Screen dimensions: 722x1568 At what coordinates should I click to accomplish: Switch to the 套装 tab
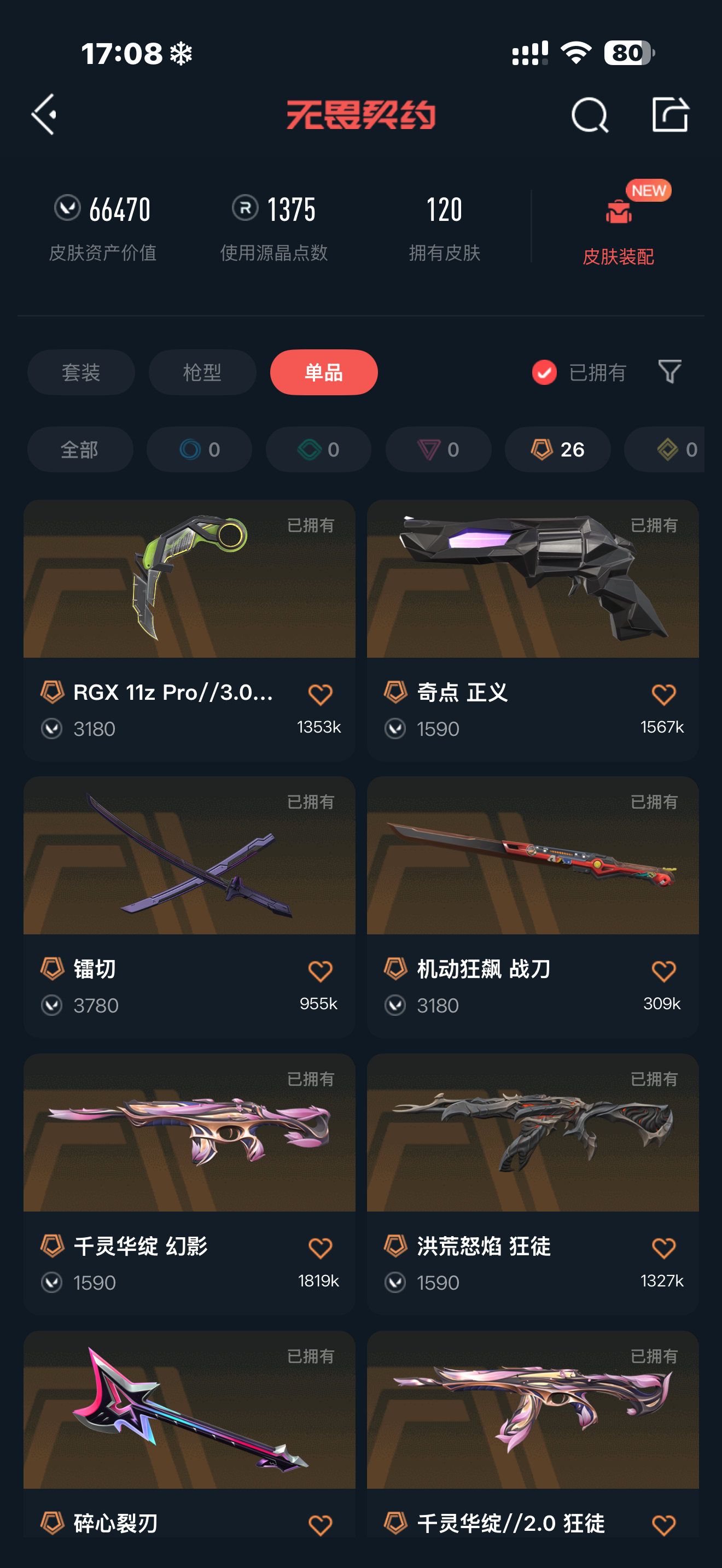click(81, 372)
